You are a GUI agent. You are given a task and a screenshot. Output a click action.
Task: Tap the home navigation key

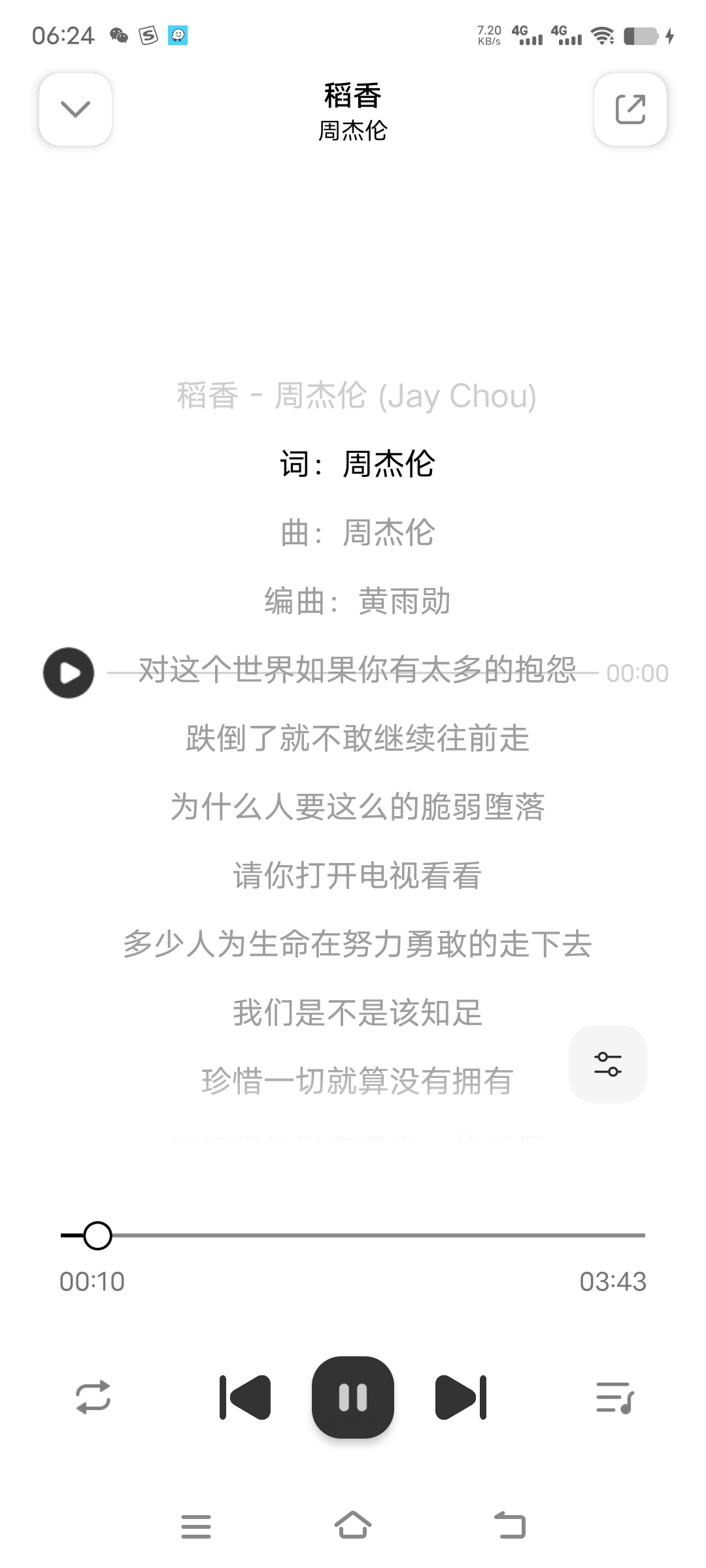[353, 1525]
